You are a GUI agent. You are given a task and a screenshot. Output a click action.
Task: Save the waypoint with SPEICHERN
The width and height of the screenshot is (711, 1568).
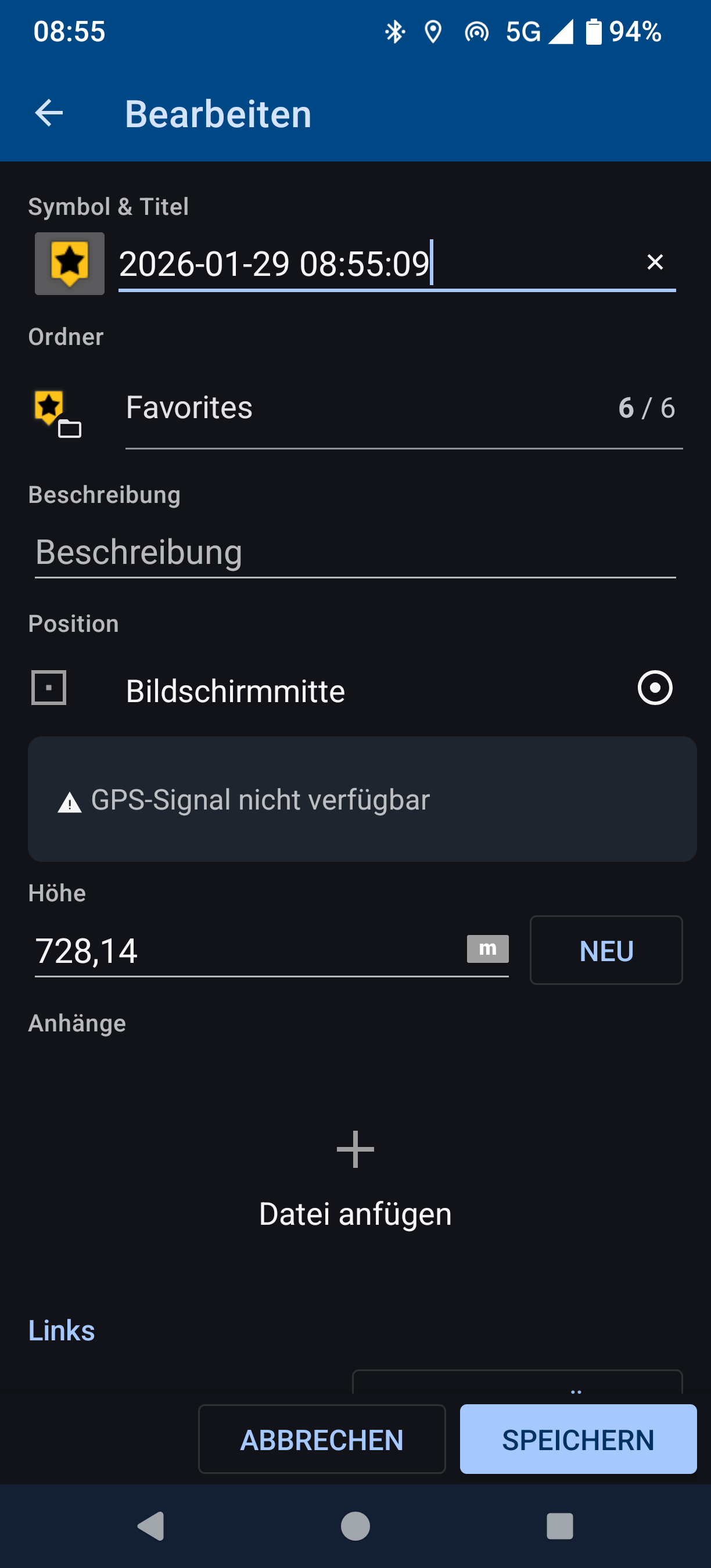coord(577,1440)
